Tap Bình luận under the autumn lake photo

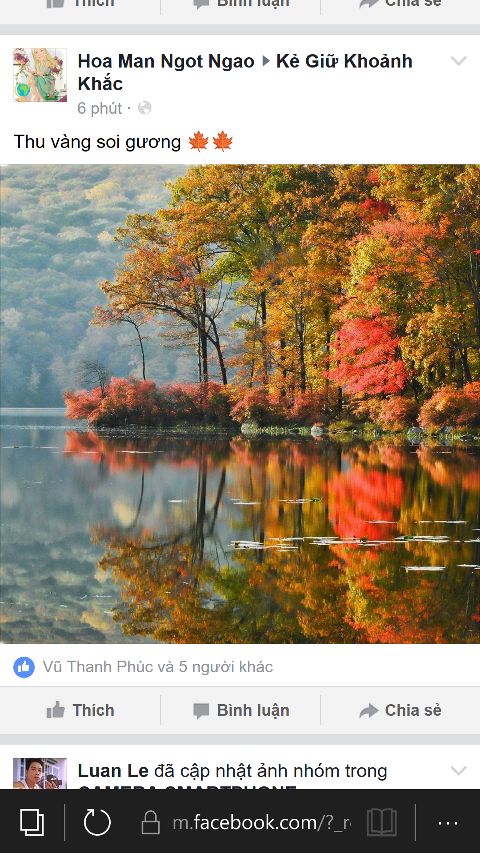click(241, 710)
